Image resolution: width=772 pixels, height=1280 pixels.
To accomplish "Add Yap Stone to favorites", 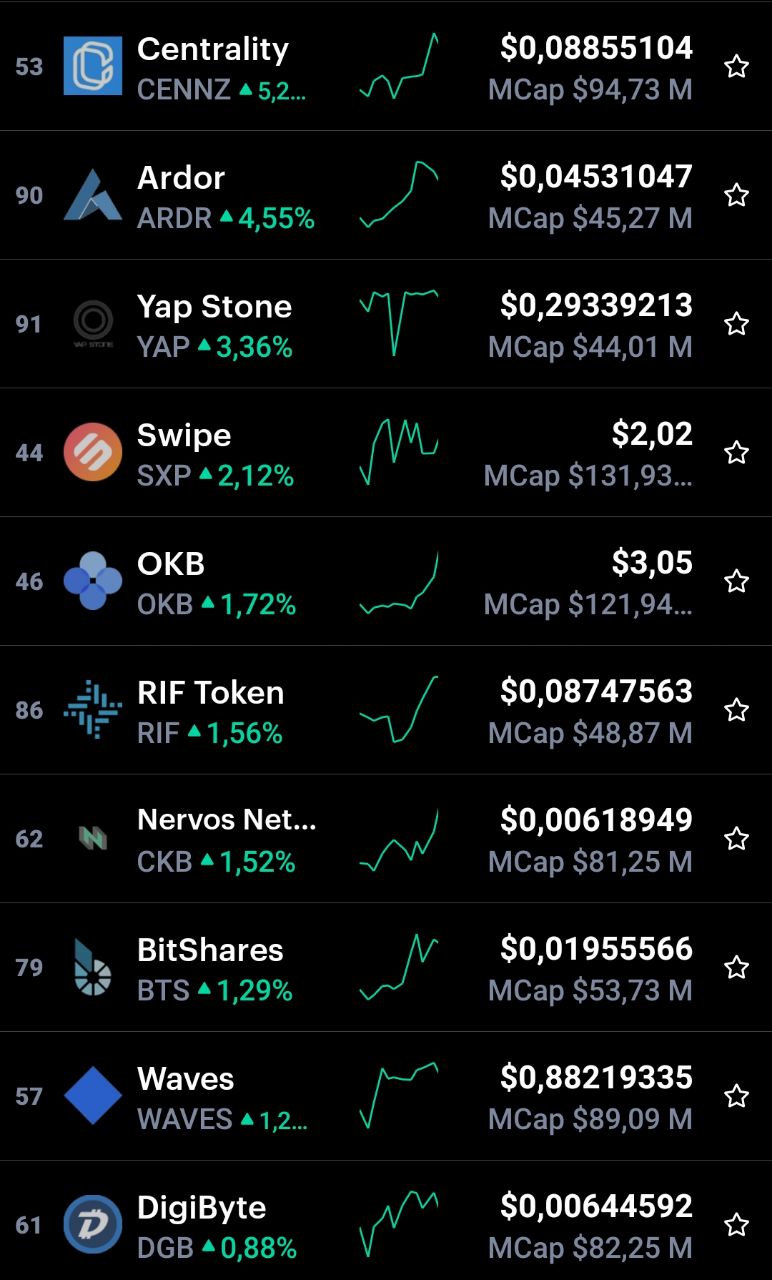I will (x=737, y=324).
